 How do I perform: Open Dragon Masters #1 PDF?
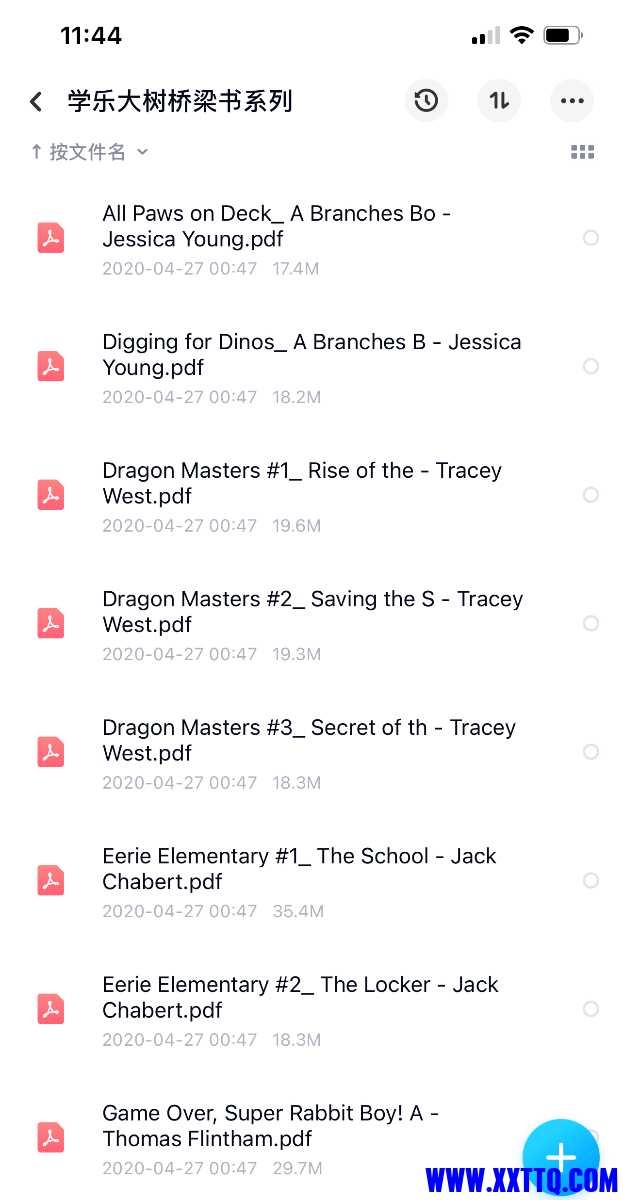pos(300,495)
